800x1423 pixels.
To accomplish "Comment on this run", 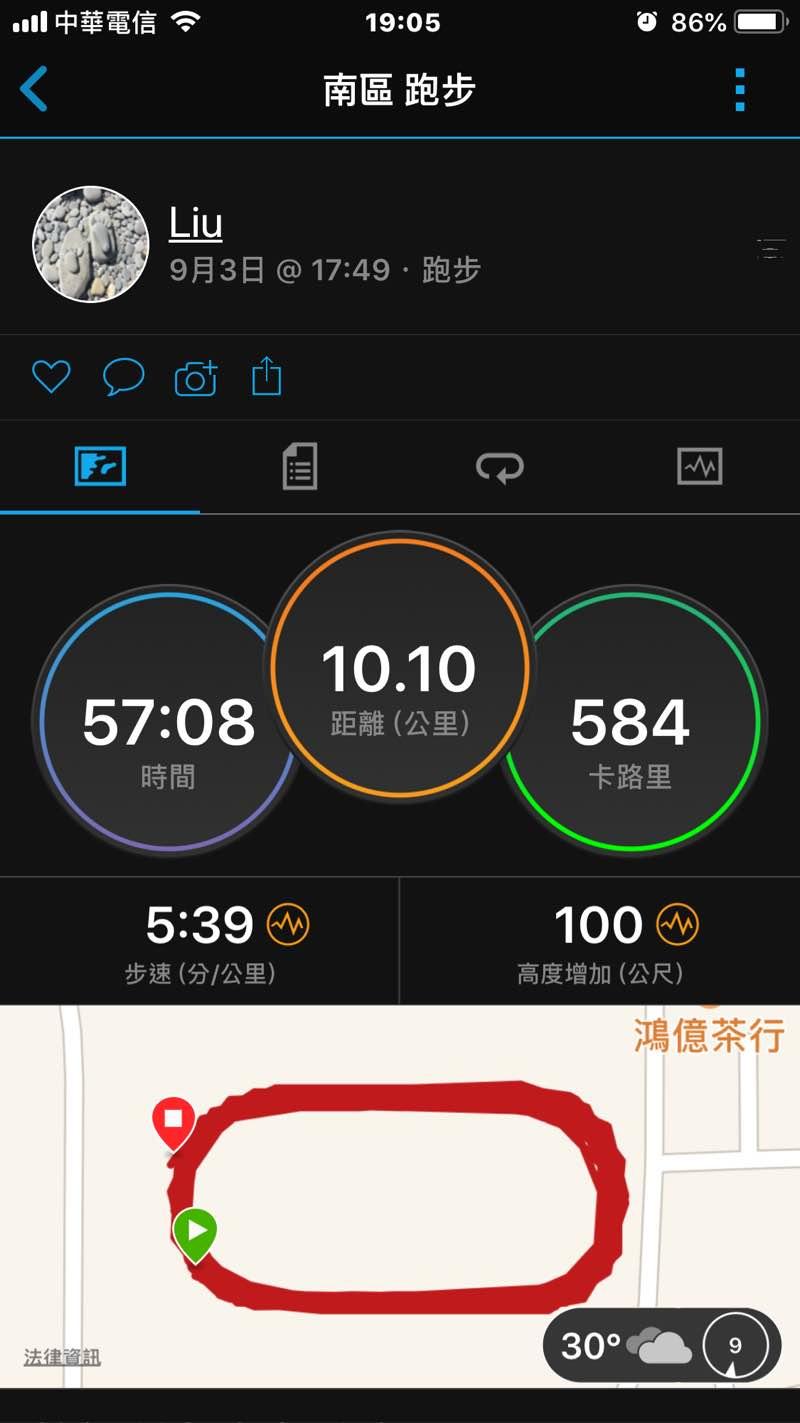I will pyautogui.click(x=124, y=377).
